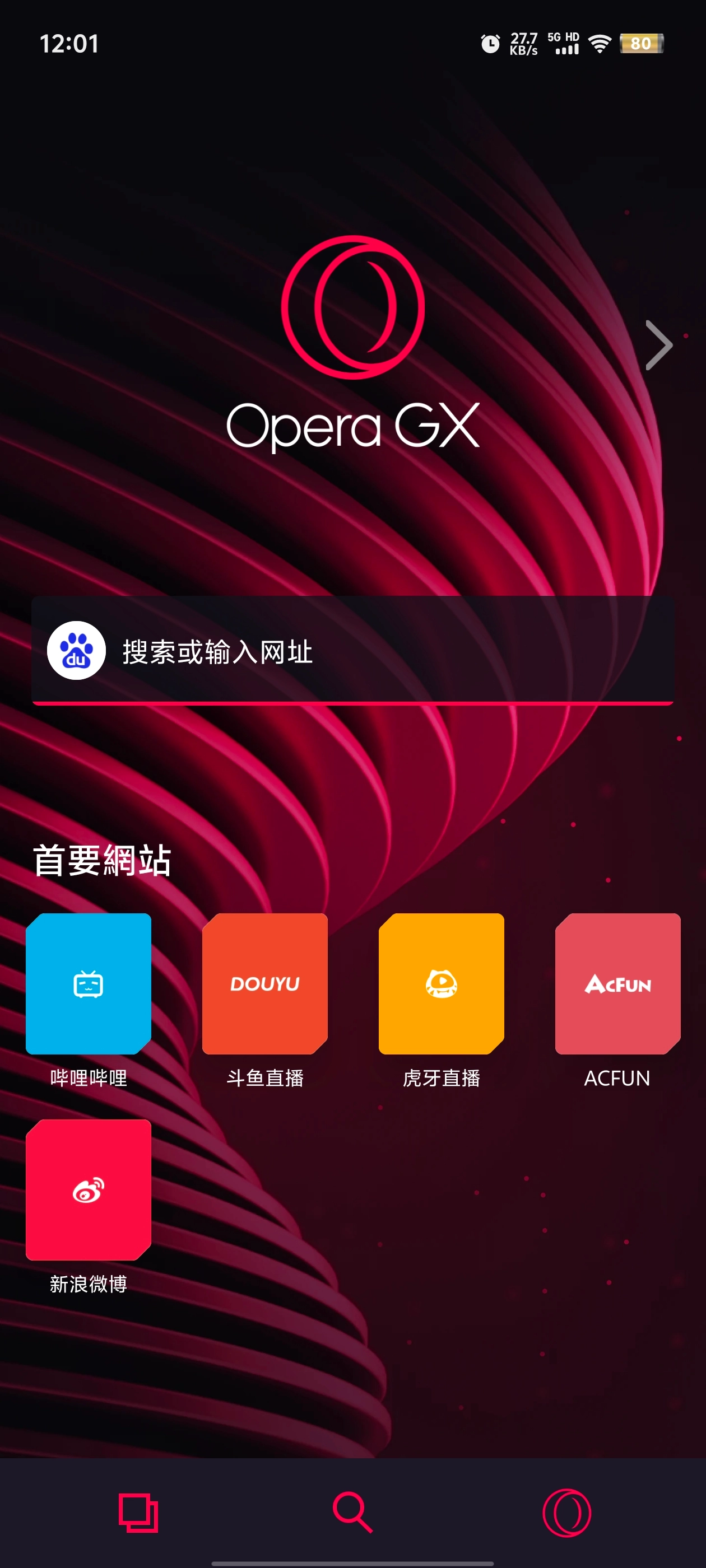Viewport: 706px width, 1568px height.
Task: Open the 斗鱼直播 DOUYU tile
Action: tap(265, 984)
